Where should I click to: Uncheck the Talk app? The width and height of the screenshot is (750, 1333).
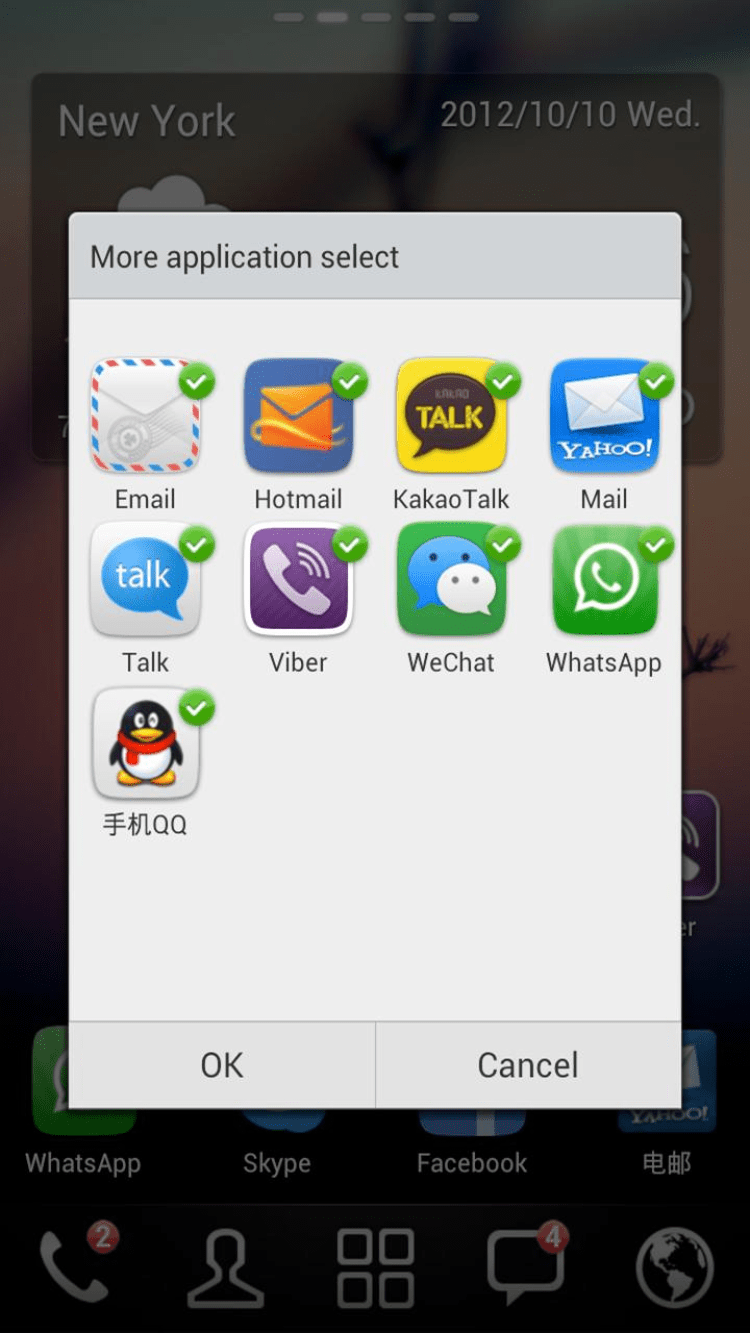click(x=146, y=580)
